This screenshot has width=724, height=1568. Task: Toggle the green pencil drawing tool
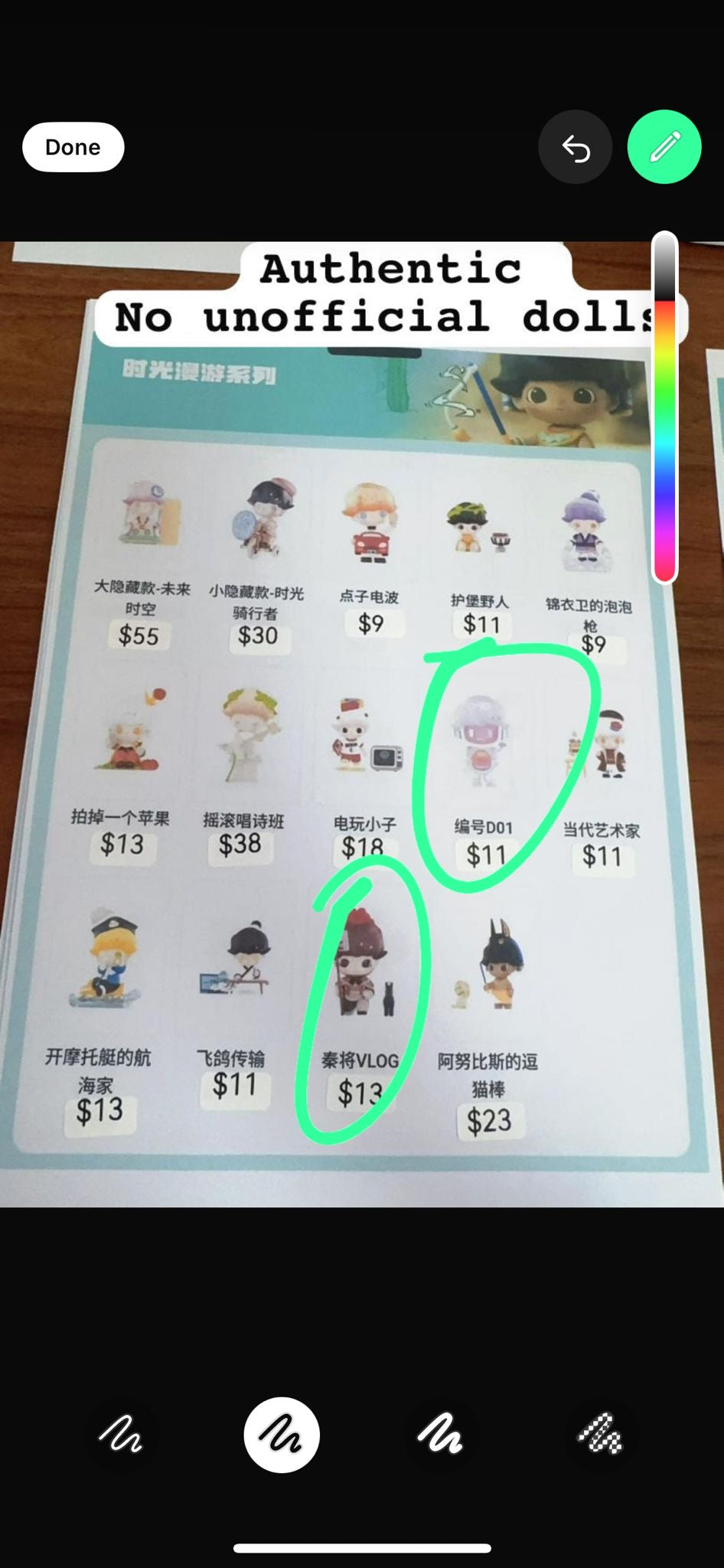(664, 147)
